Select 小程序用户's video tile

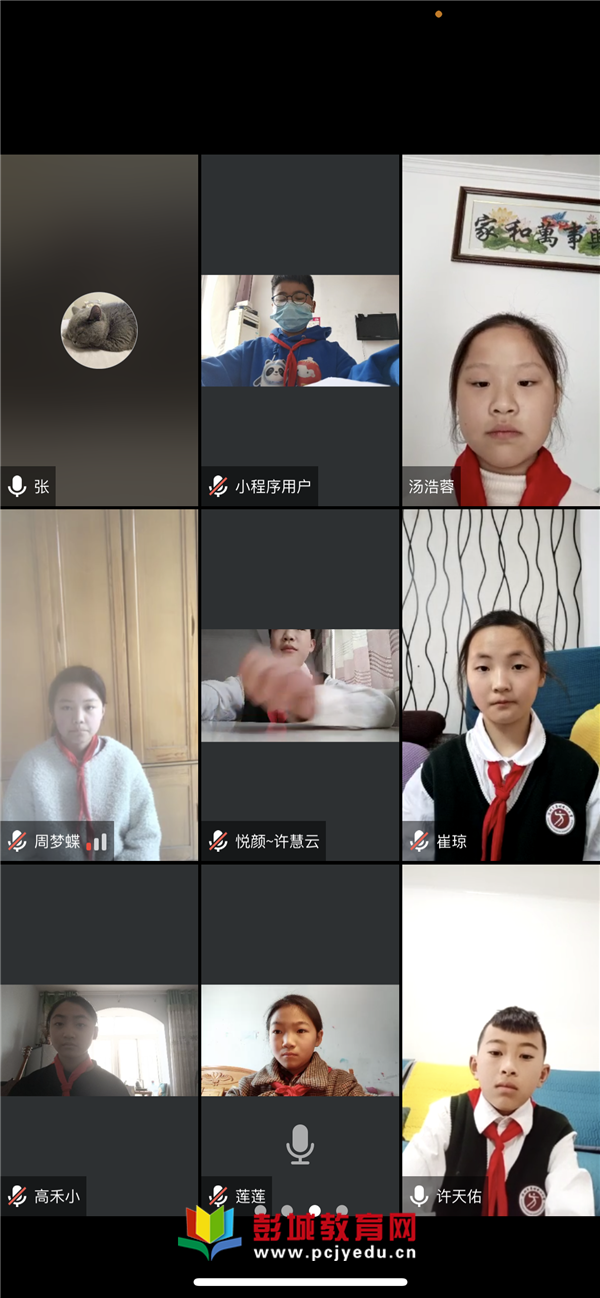pos(300,330)
